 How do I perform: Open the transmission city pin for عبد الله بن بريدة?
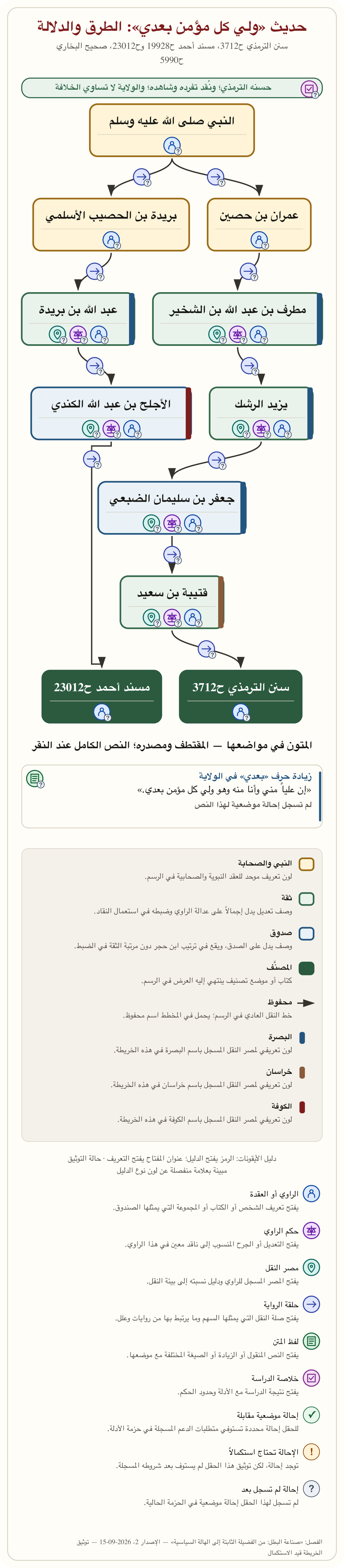coord(57,334)
